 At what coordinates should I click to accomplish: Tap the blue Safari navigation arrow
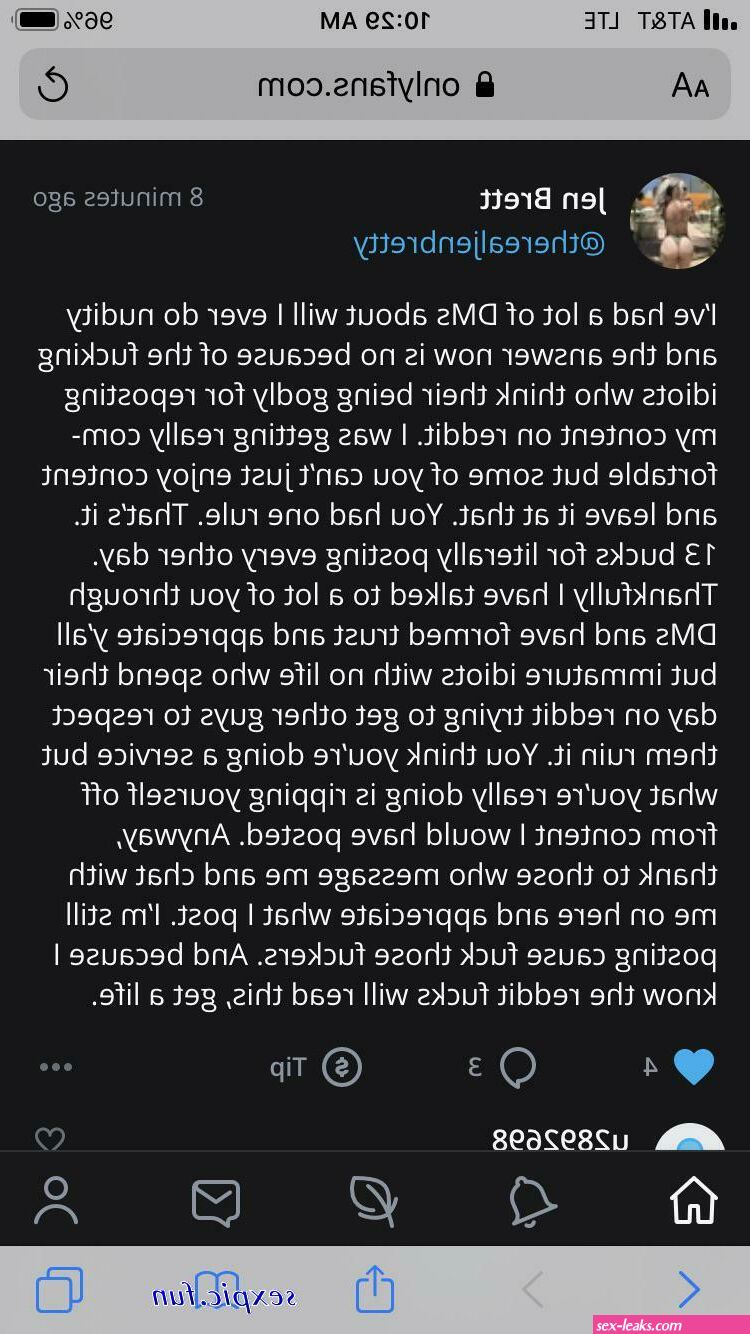pos(689,1290)
